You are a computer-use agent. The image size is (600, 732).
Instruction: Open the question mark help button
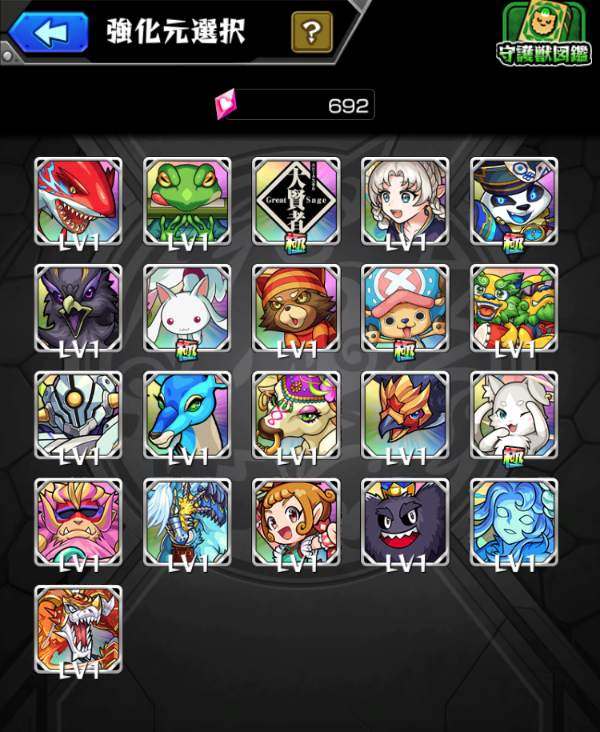(311, 33)
